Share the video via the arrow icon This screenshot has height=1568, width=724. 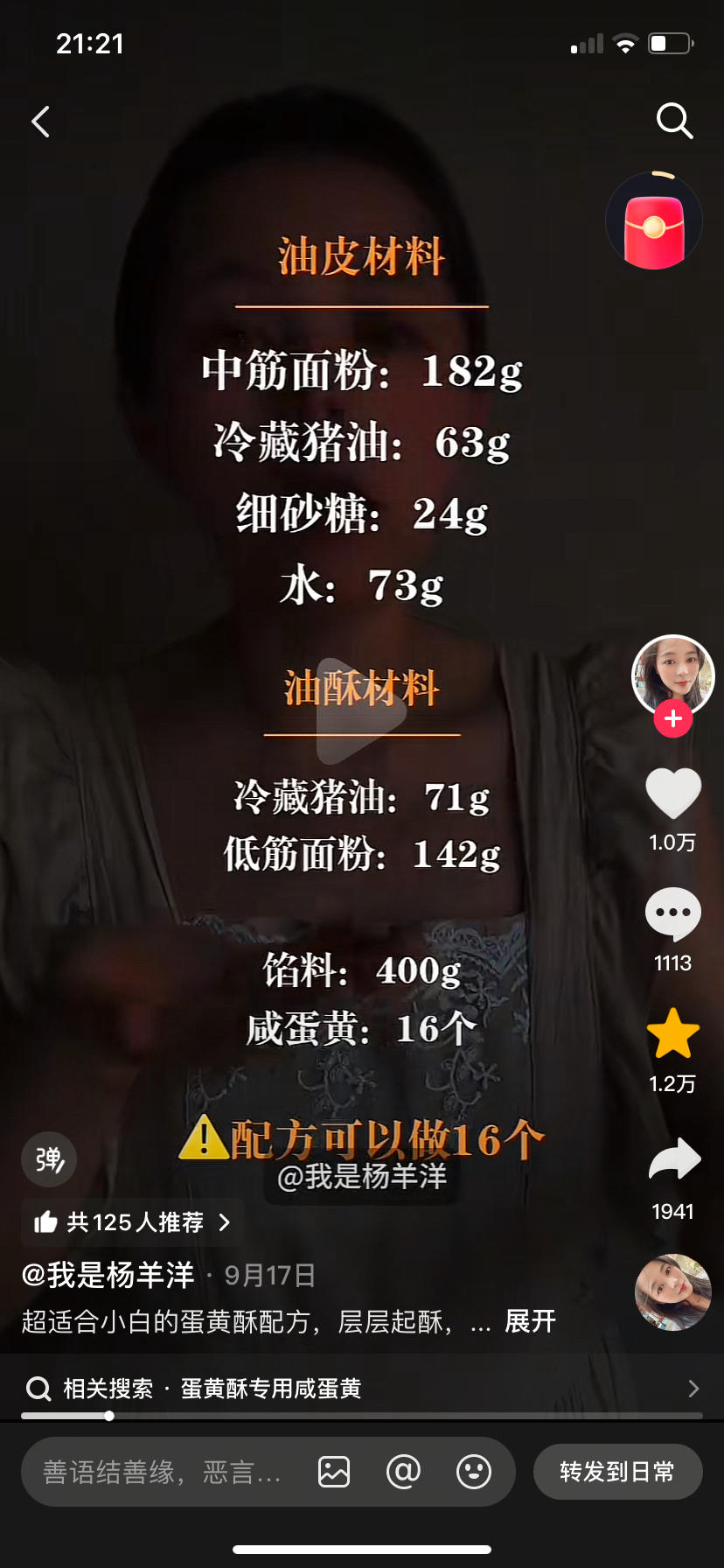[x=674, y=1159]
